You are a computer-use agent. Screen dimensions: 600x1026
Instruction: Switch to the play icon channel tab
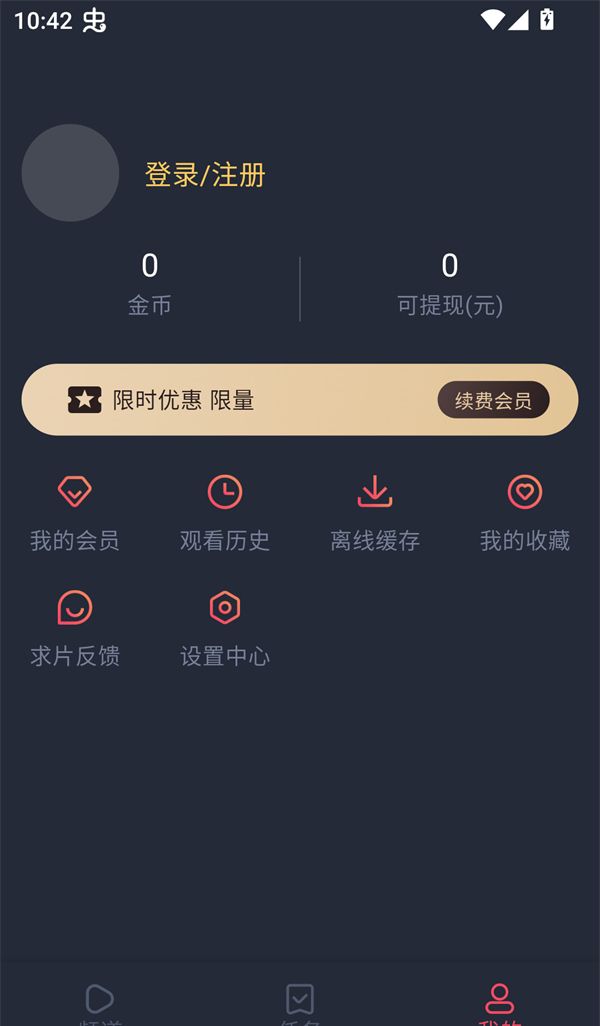100,1001
